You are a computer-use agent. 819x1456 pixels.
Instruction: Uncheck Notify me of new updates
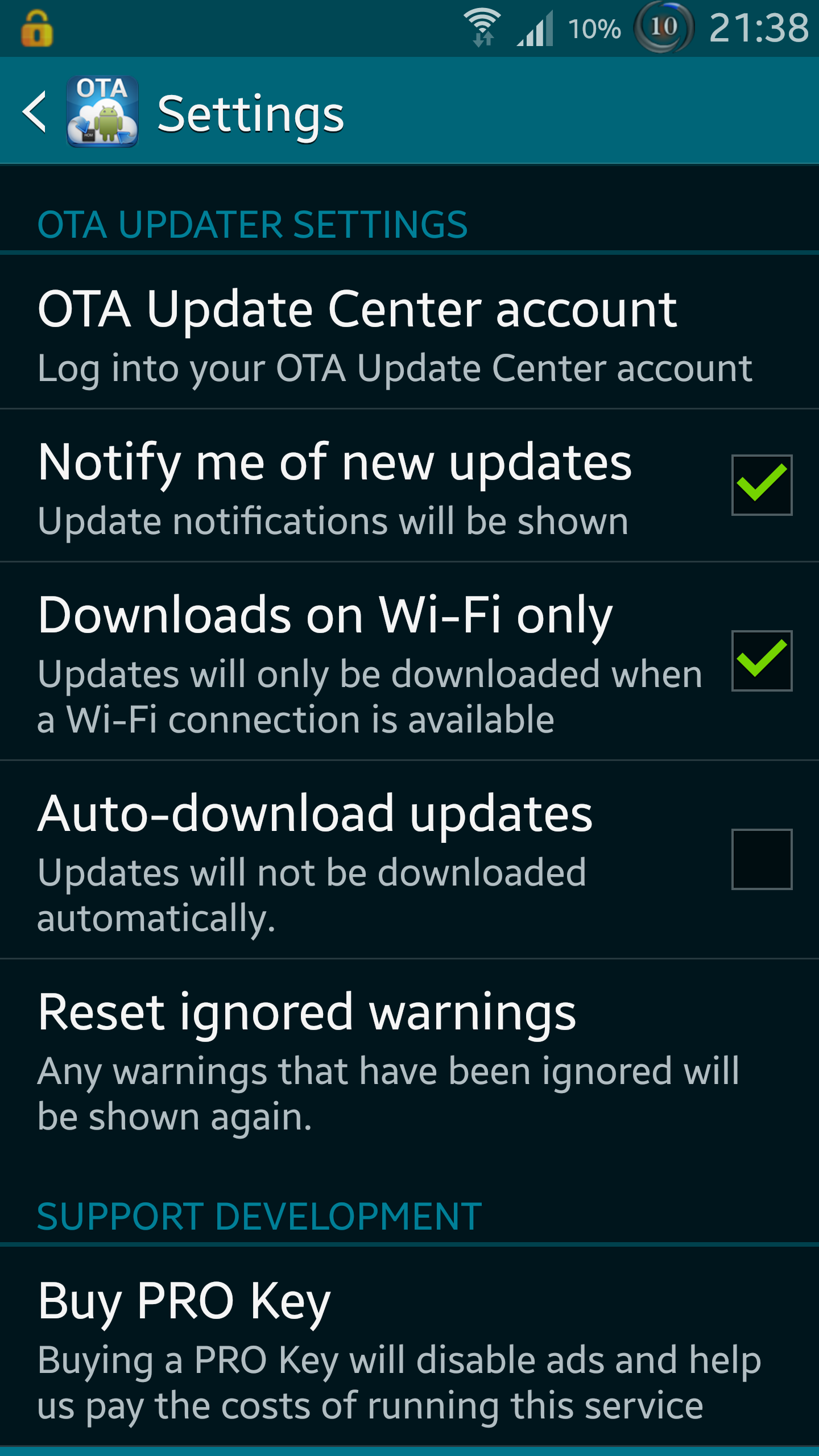click(762, 485)
